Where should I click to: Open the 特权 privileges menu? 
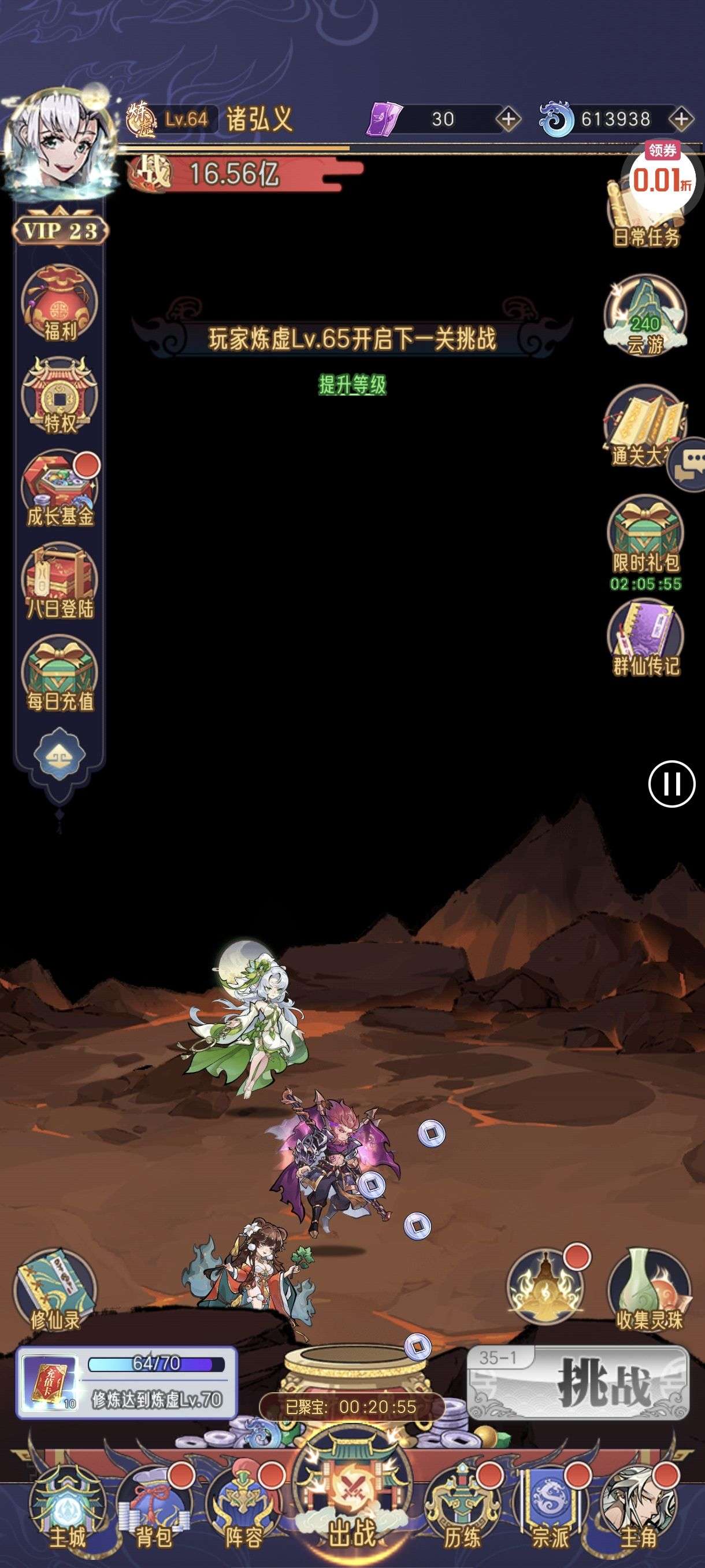(59, 395)
